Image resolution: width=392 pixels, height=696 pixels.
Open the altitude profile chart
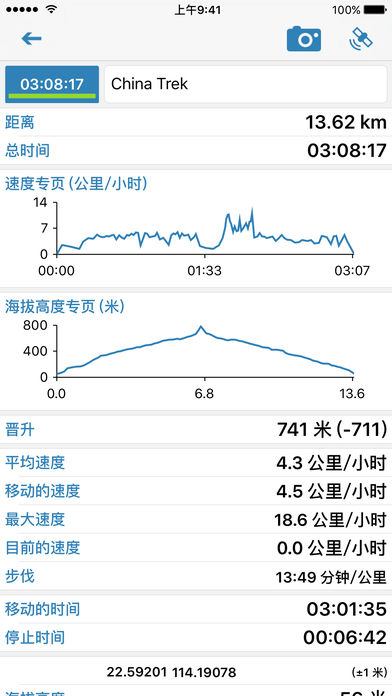coord(196,351)
